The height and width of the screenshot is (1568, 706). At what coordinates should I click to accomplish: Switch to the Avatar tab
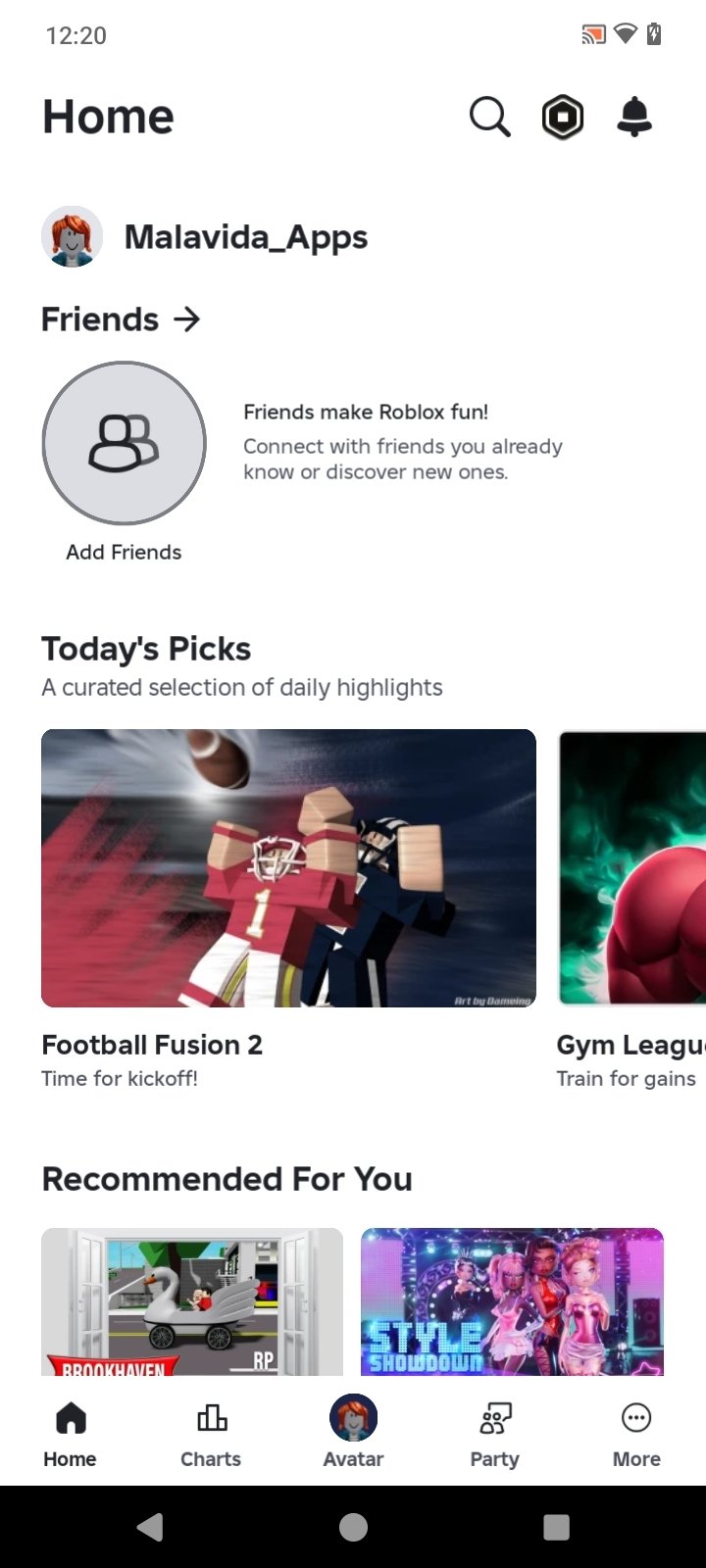[353, 1433]
